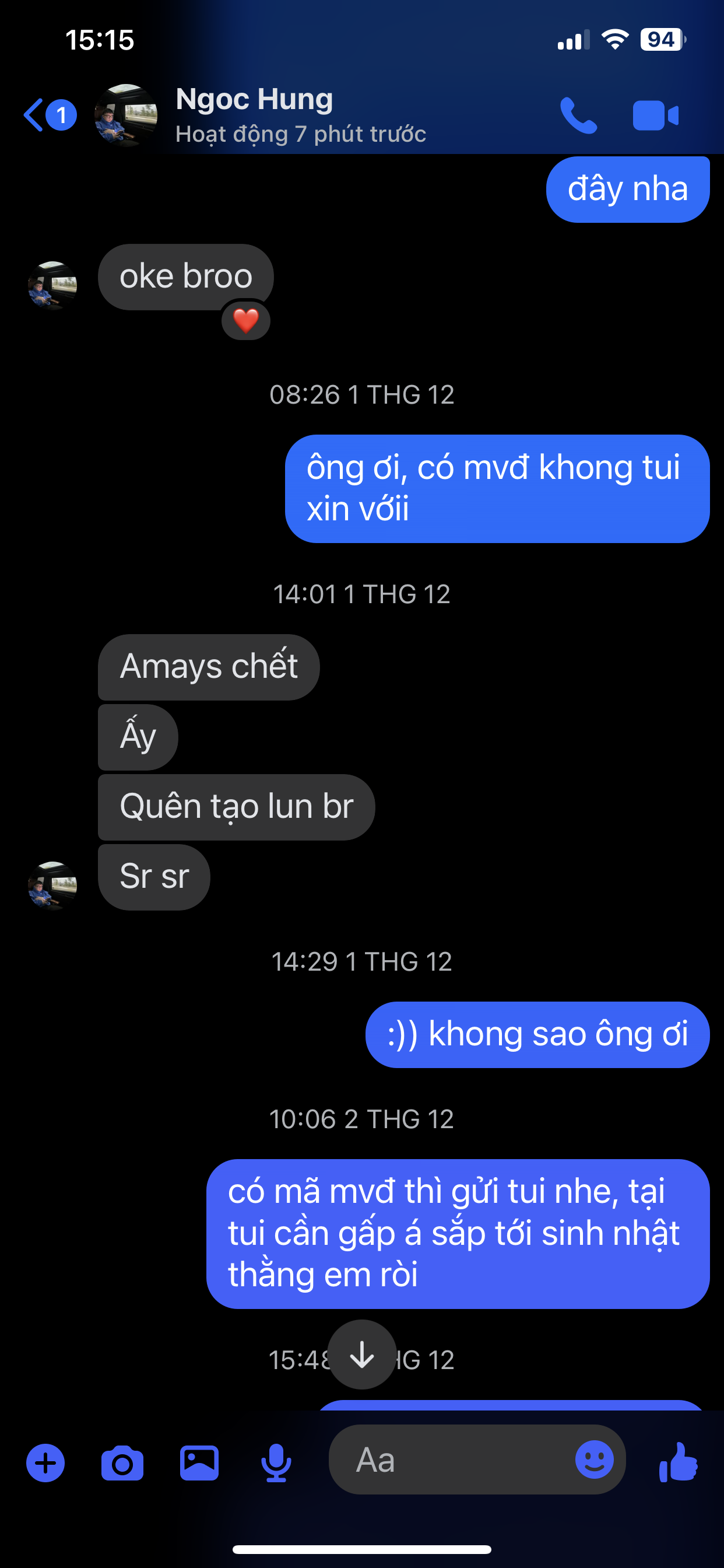Viewport: 724px width, 1568px height.
Task: Jump to the latest messages
Action: [x=362, y=1354]
